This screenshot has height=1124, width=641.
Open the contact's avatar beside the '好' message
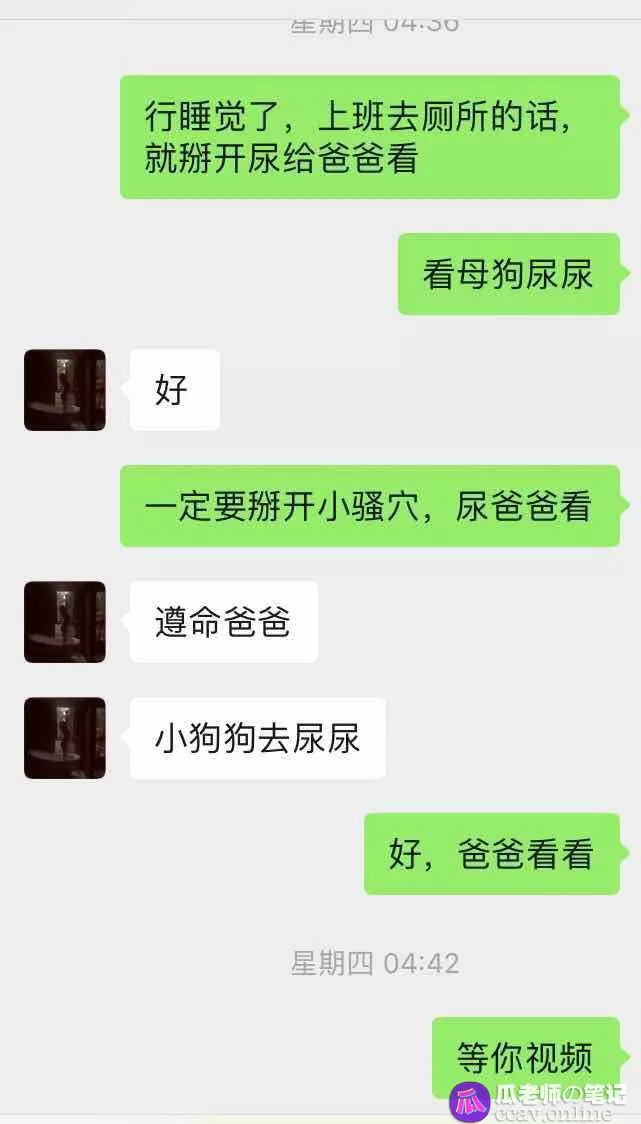[65, 390]
